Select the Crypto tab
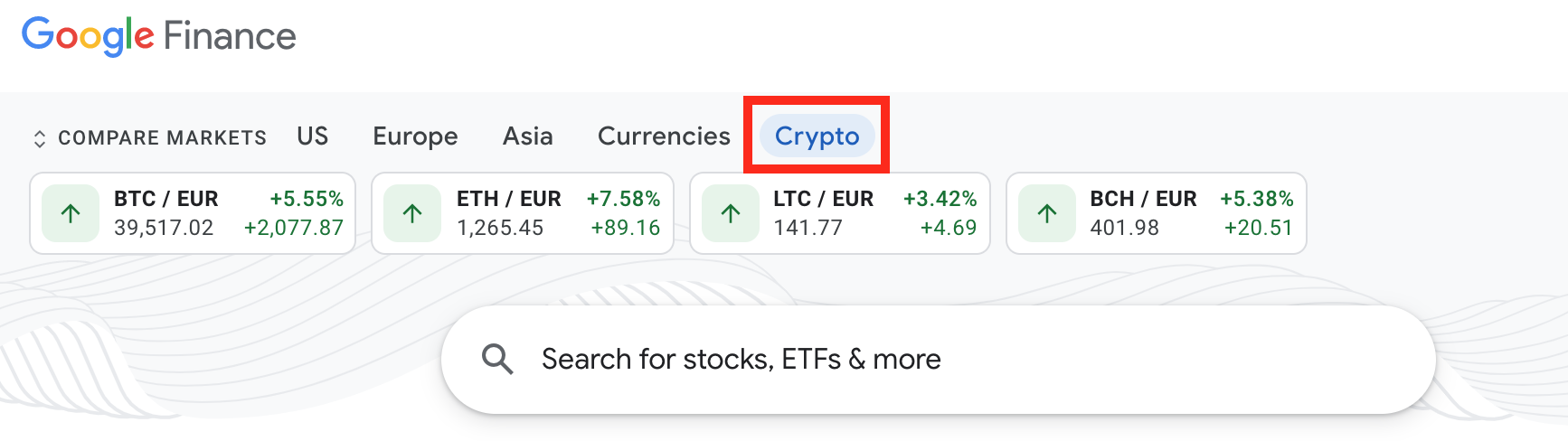This screenshot has width=1568, height=441. [817, 136]
